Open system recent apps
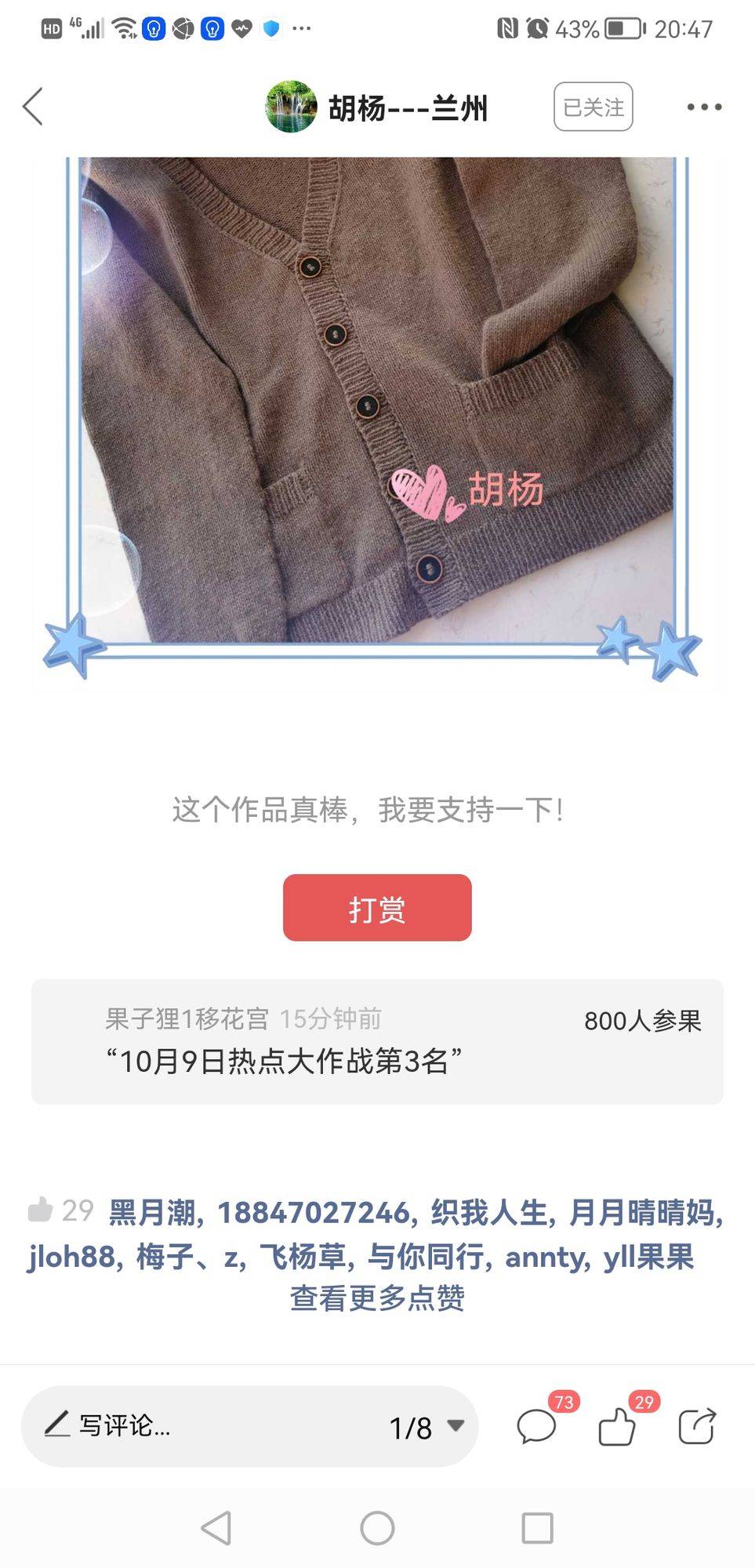The width and height of the screenshot is (755, 1568). click(538, 1528)
